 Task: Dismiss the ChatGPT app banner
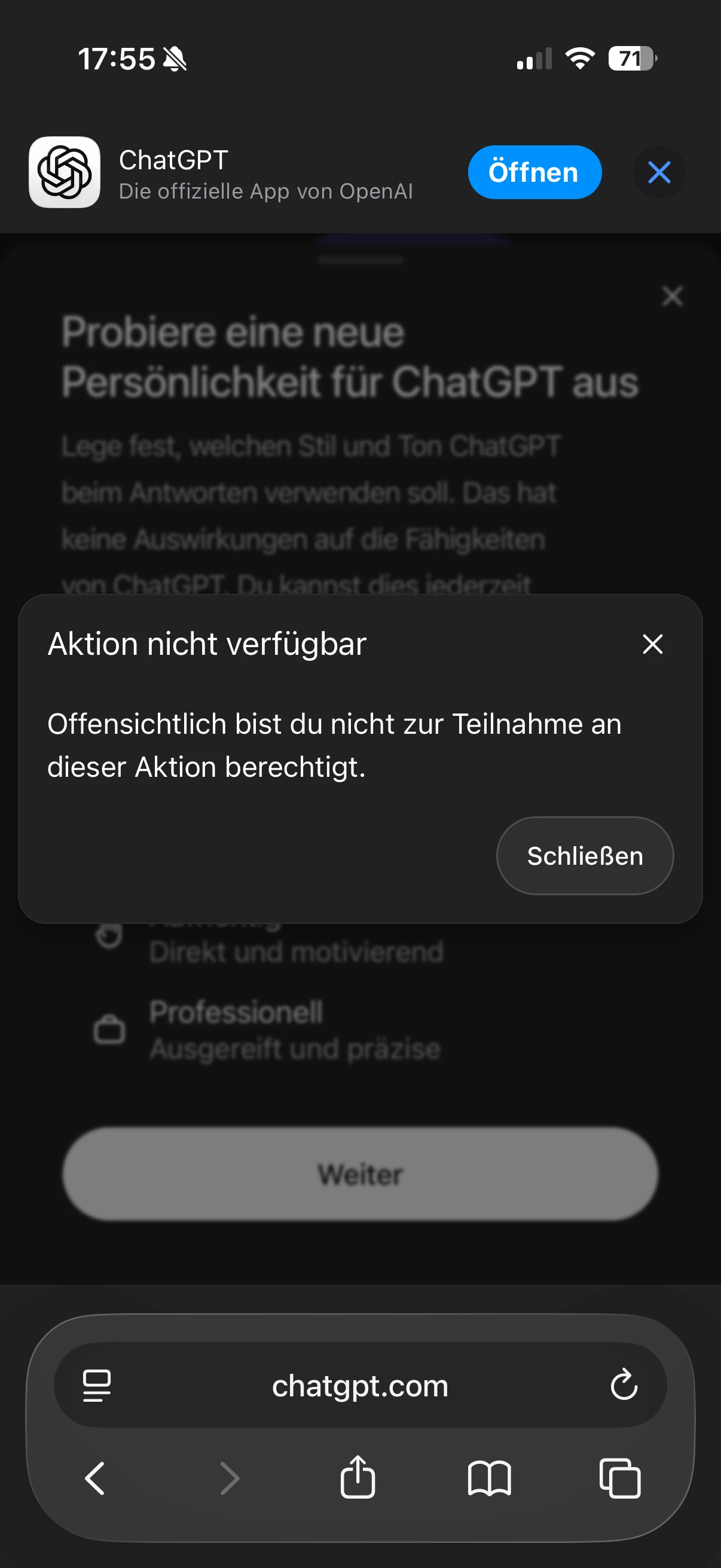click(659, 172)
